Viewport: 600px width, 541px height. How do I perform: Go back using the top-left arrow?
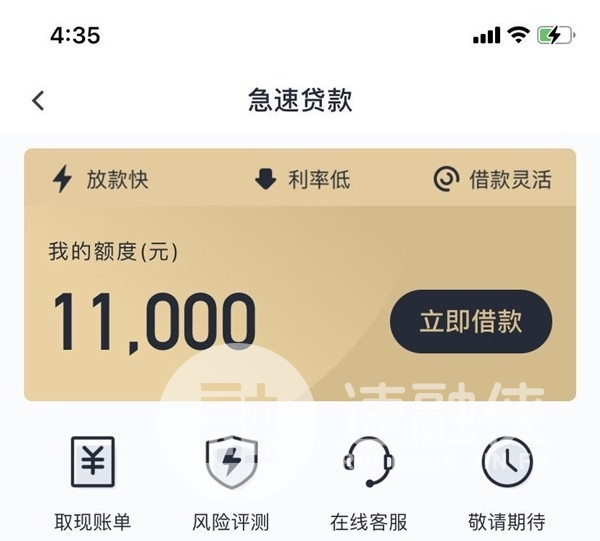pos(38,100)
